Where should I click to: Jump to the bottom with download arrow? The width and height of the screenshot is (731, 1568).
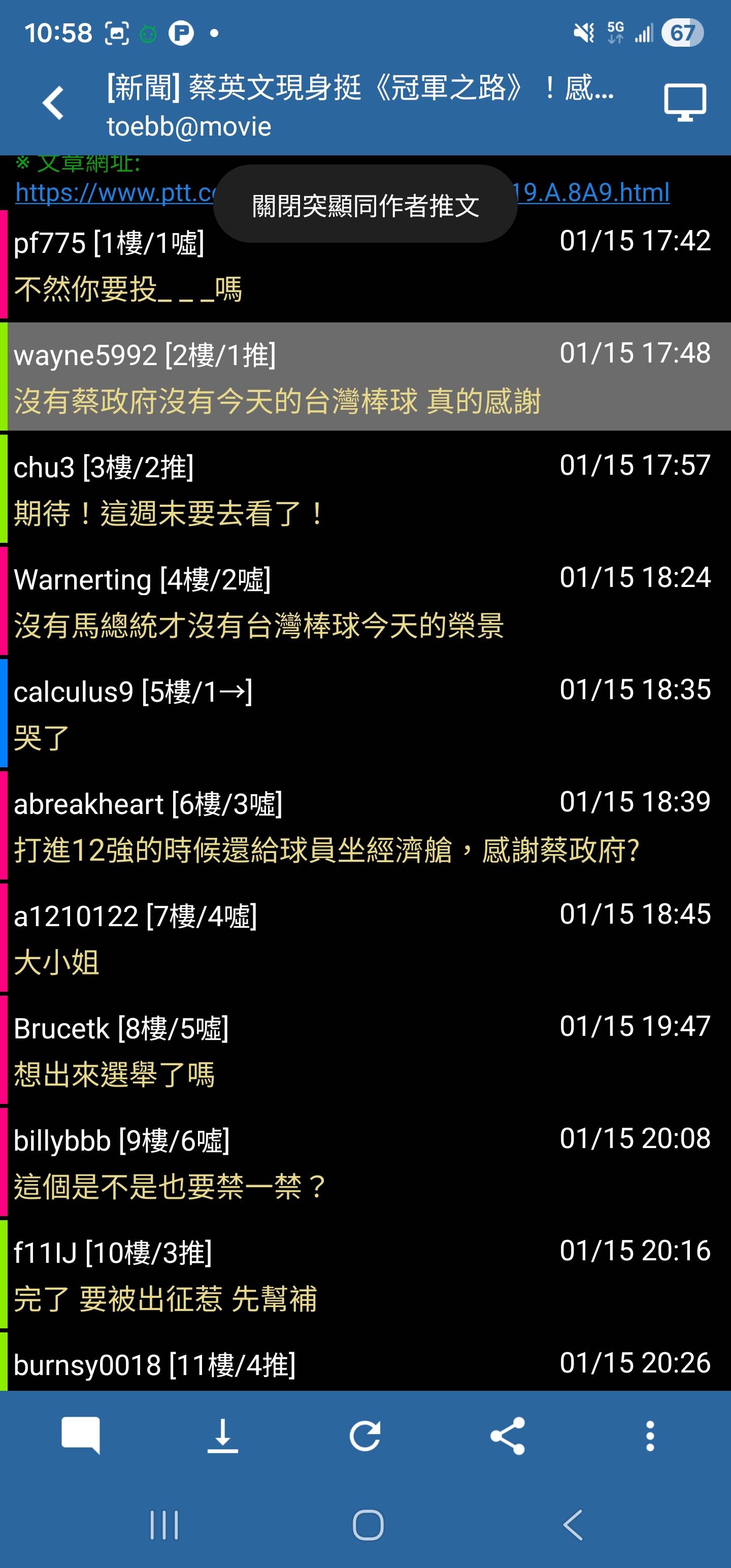coord(223,1436)
